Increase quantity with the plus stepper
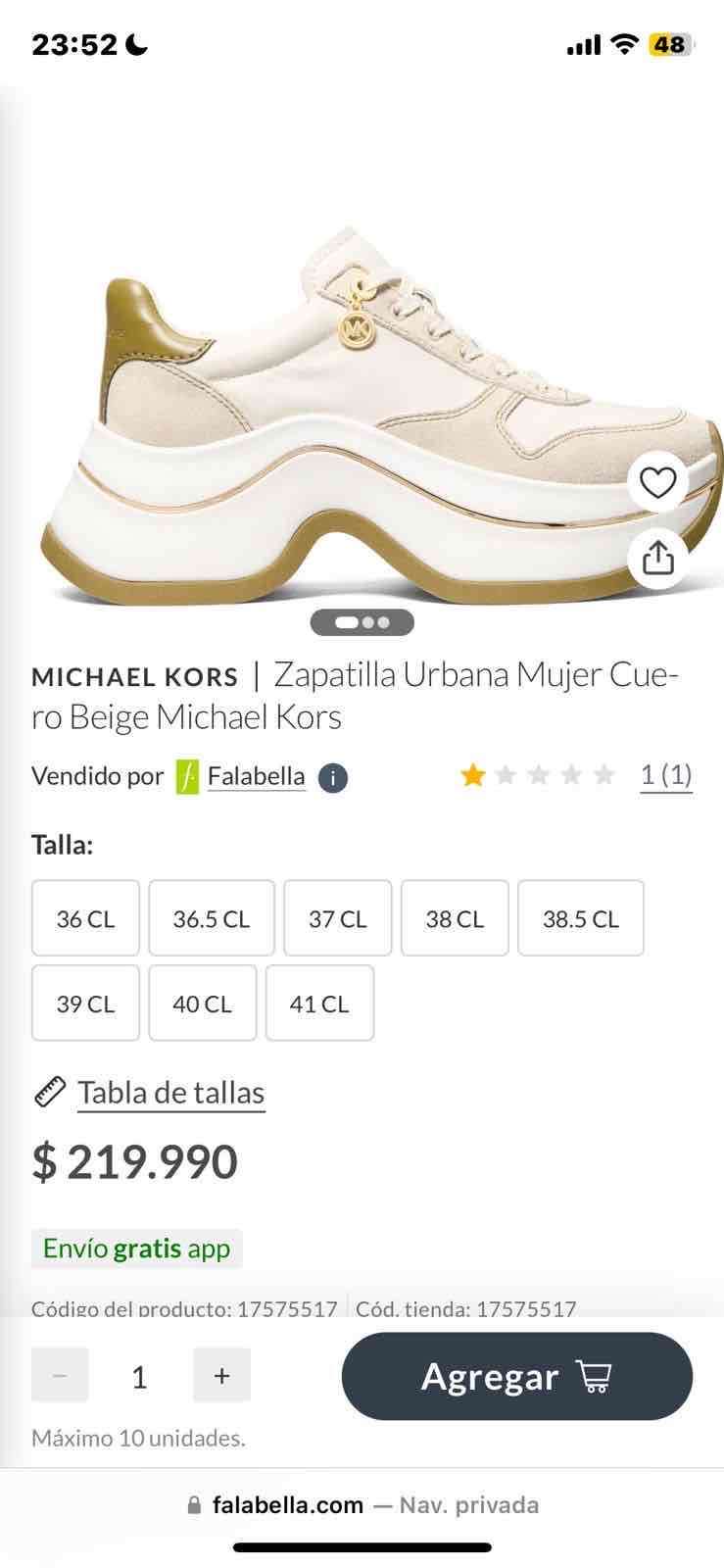The width and height of the screenshot is (724, 1568). [221, 1374]
